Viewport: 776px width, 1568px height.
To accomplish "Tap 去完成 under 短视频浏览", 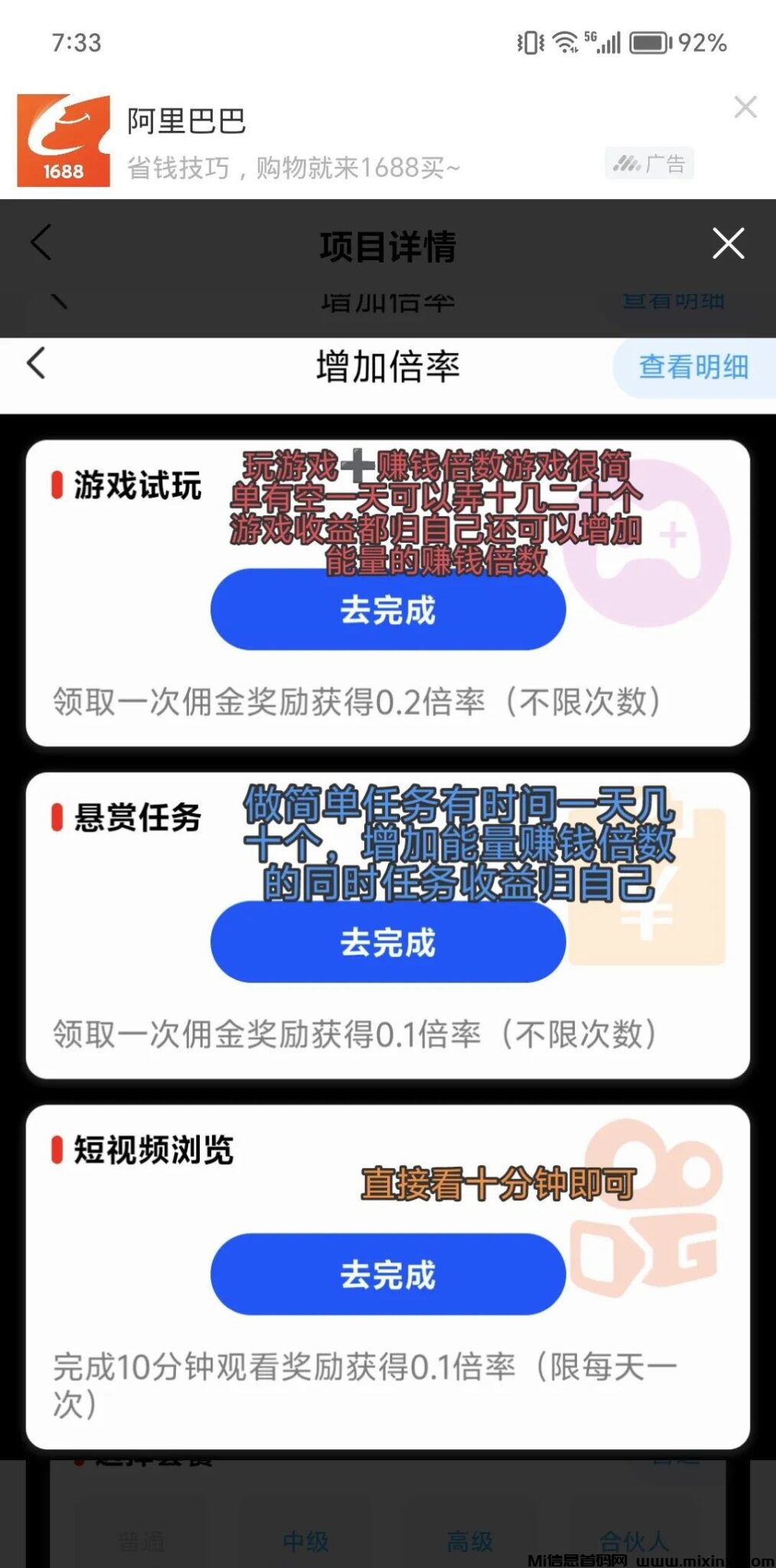I will tap(388, 1275).
